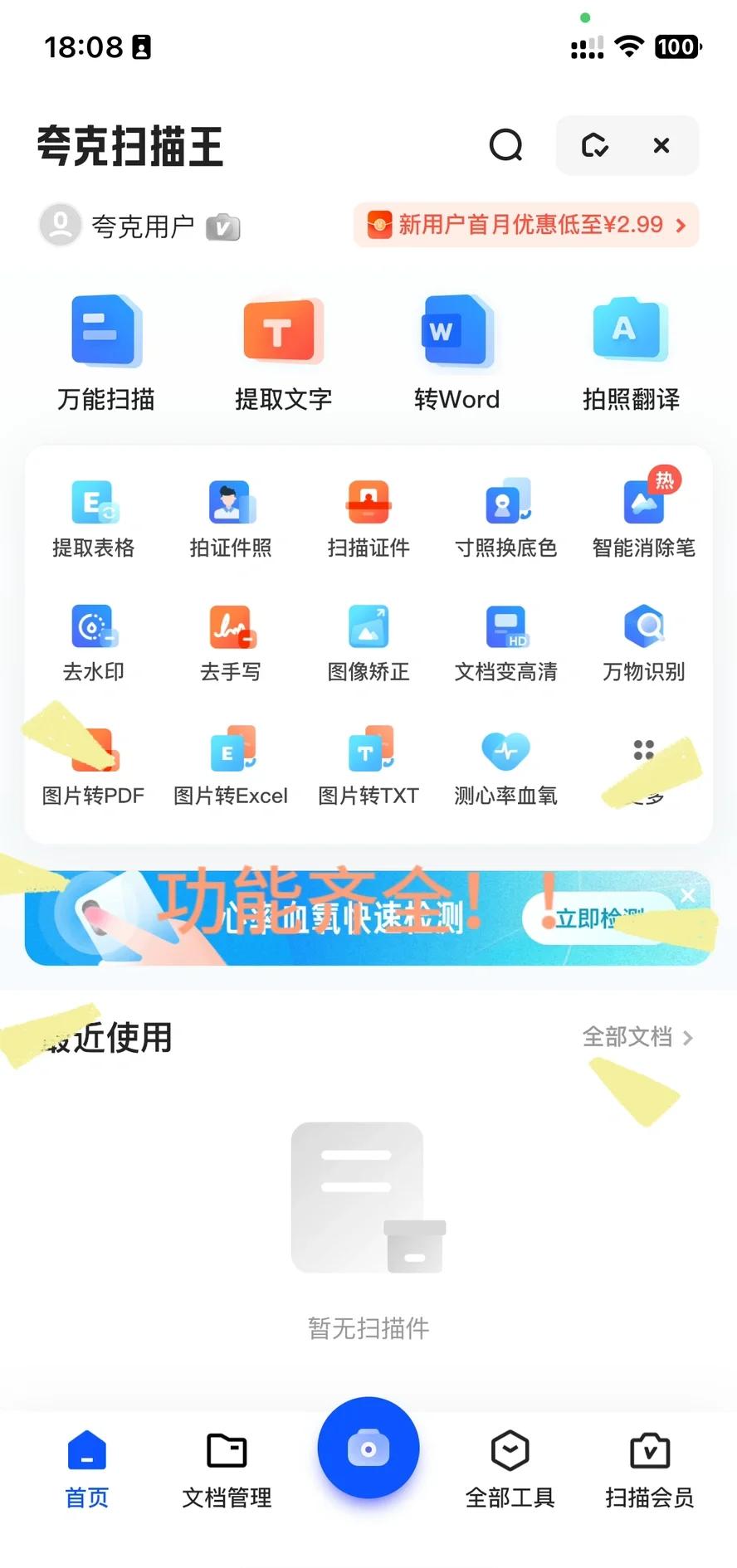The width and height of the screenshot is (737, 1568).
Task: Open the new user discount banner offer
Action: tap(526, 225)
